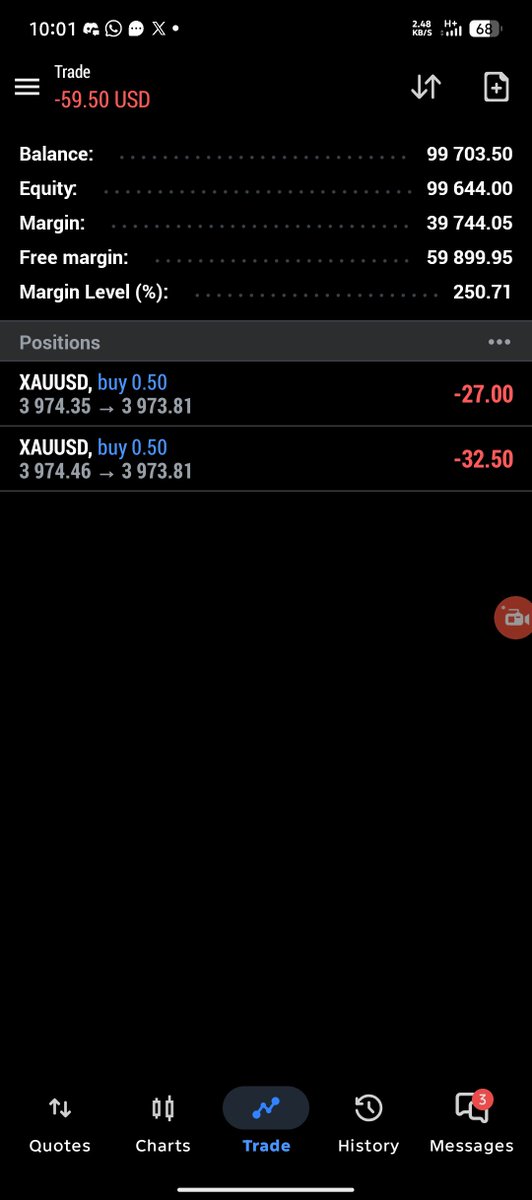Open the Messages tab
This screenshot has width=532, height=1200.
(471, 1123)
